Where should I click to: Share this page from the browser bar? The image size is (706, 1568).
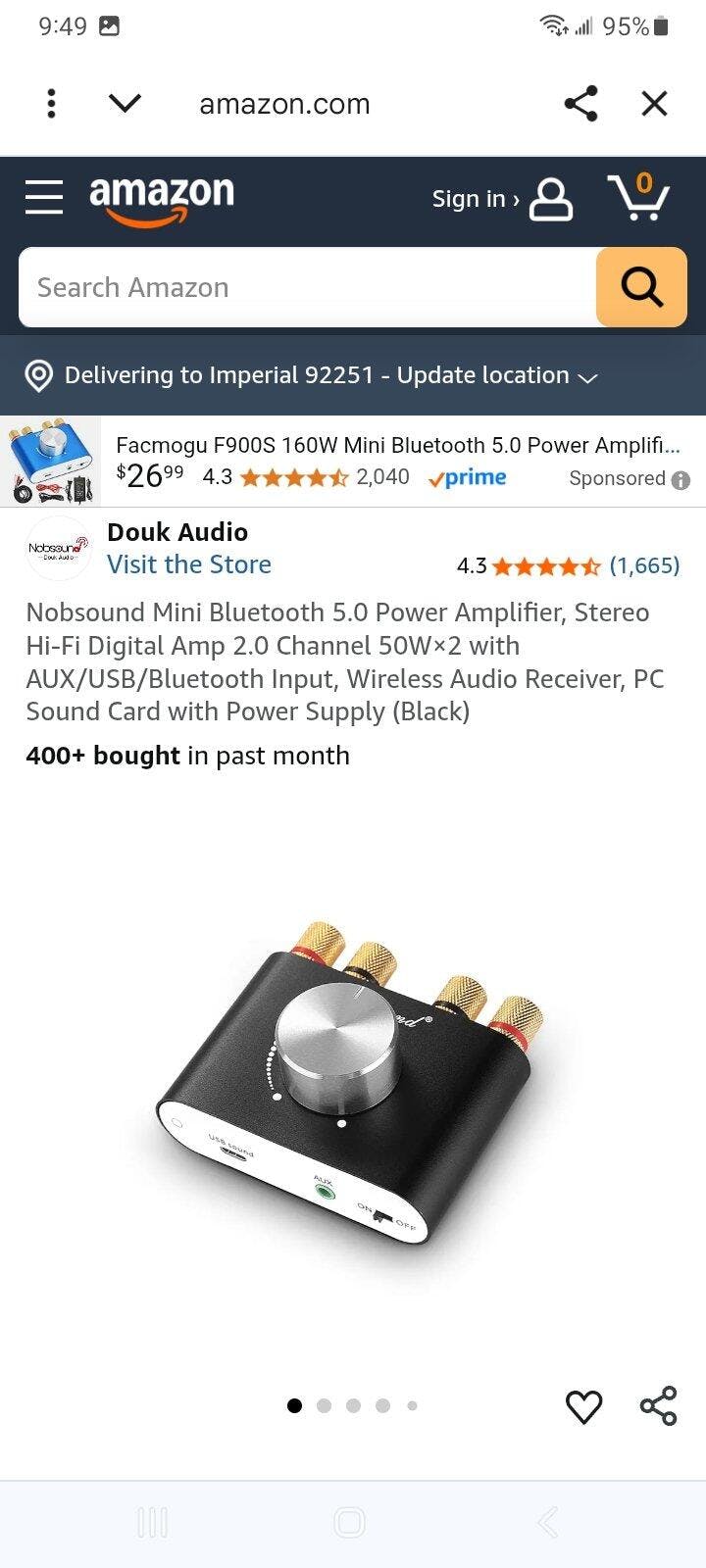tap(580, 104)
